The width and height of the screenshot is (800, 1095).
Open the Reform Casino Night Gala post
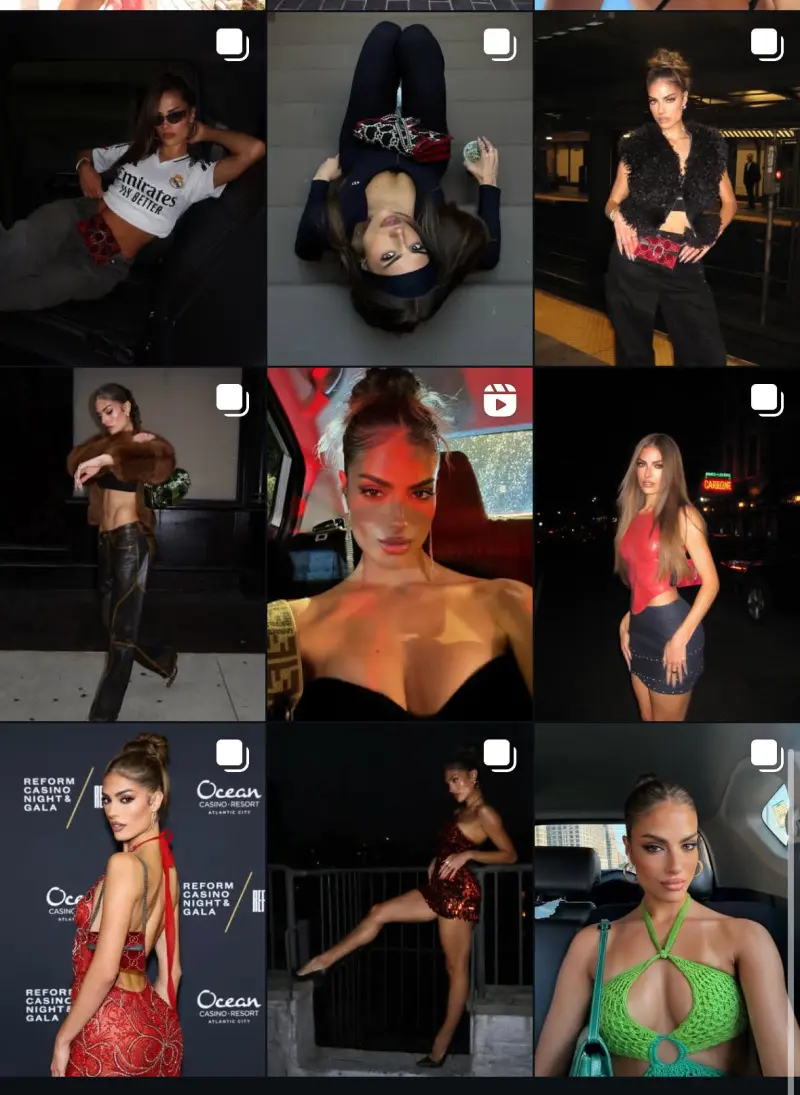[132, 900]
